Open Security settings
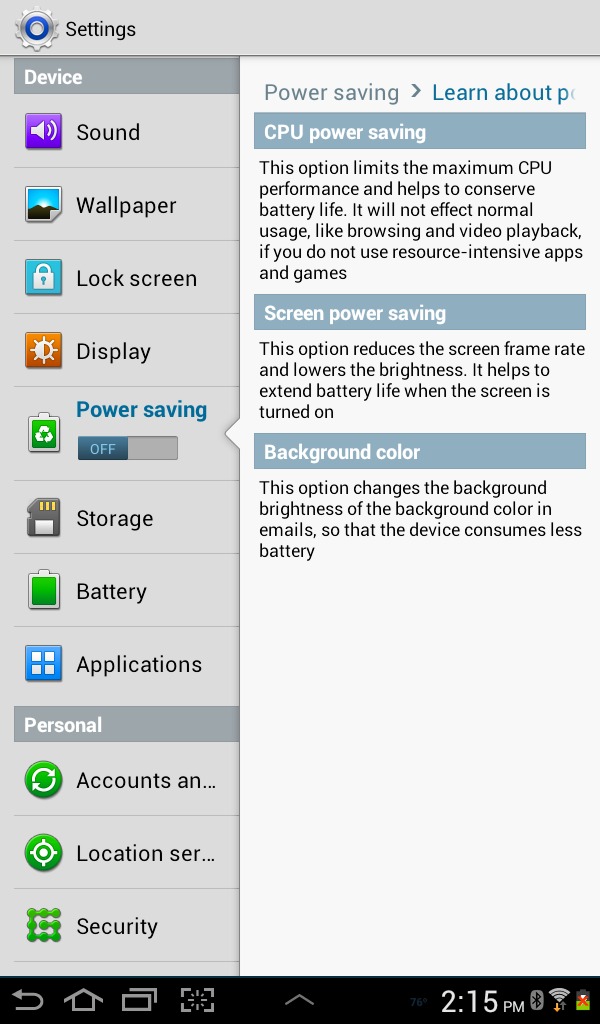The width and height of the screenshot is (600, 1024). (x=126, y=926)
